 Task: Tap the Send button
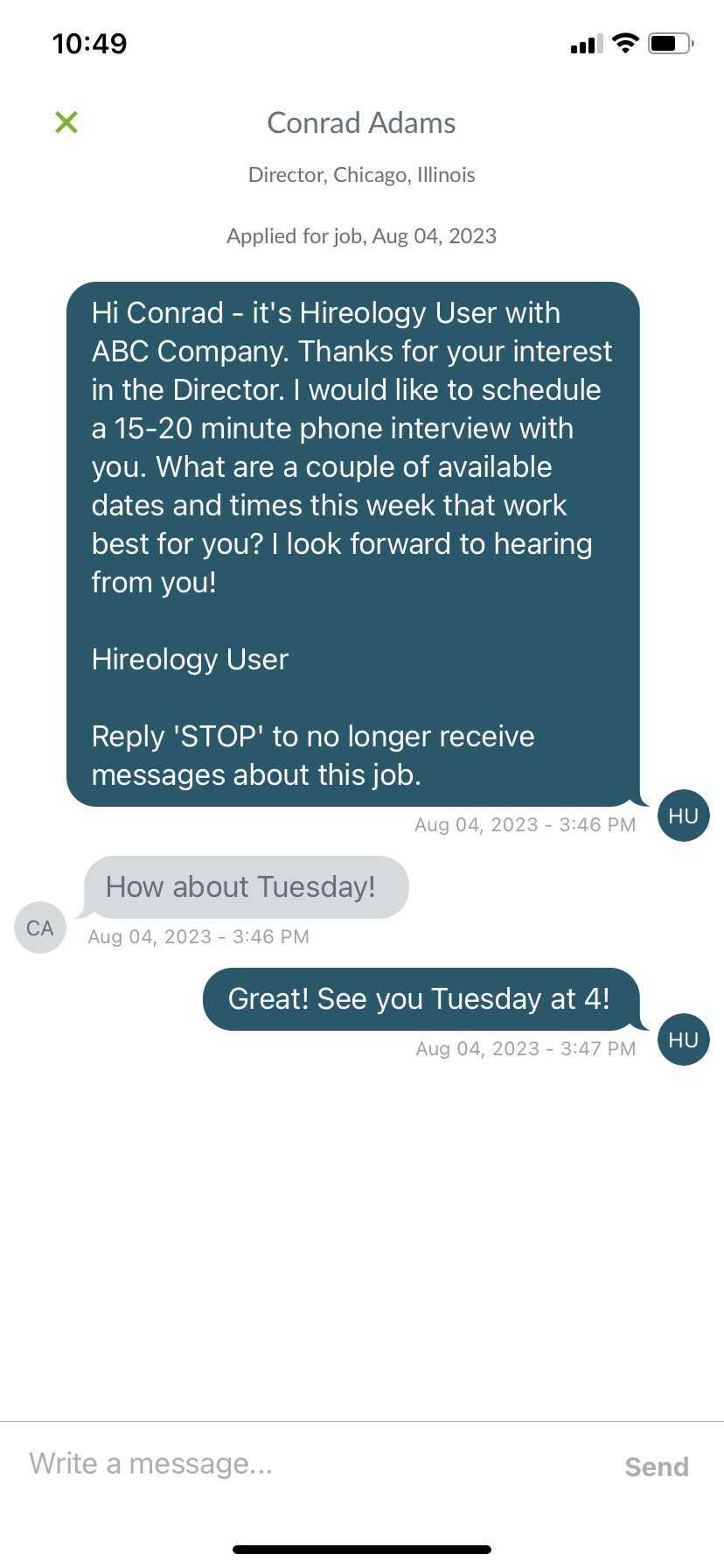pos(657,1466)
